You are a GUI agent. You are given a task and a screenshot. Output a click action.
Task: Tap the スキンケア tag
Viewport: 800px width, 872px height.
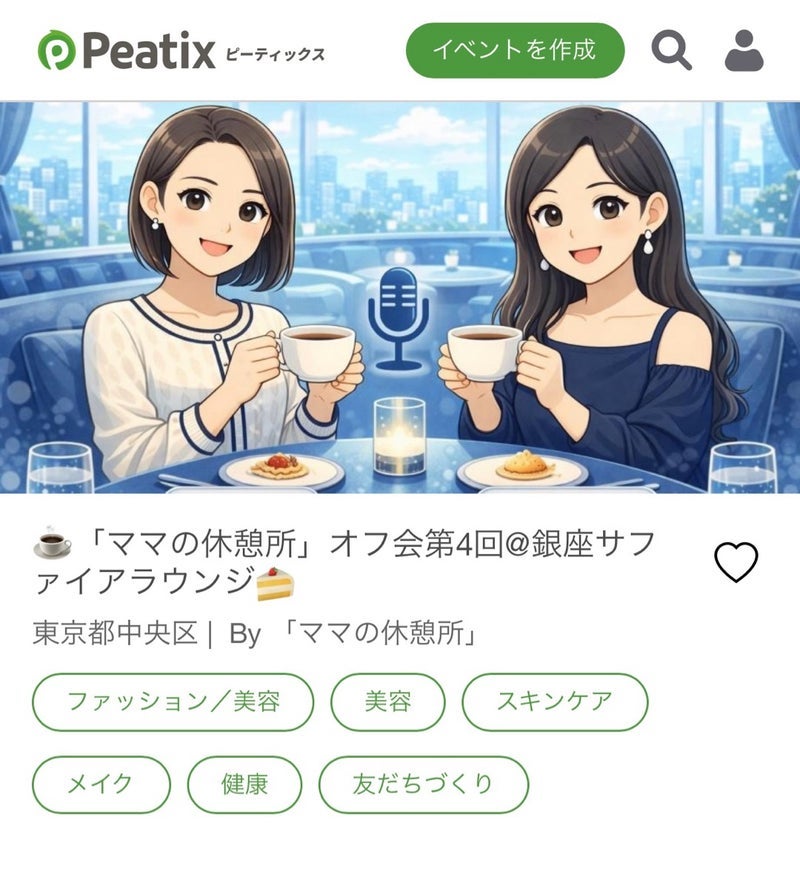point(554,701)
